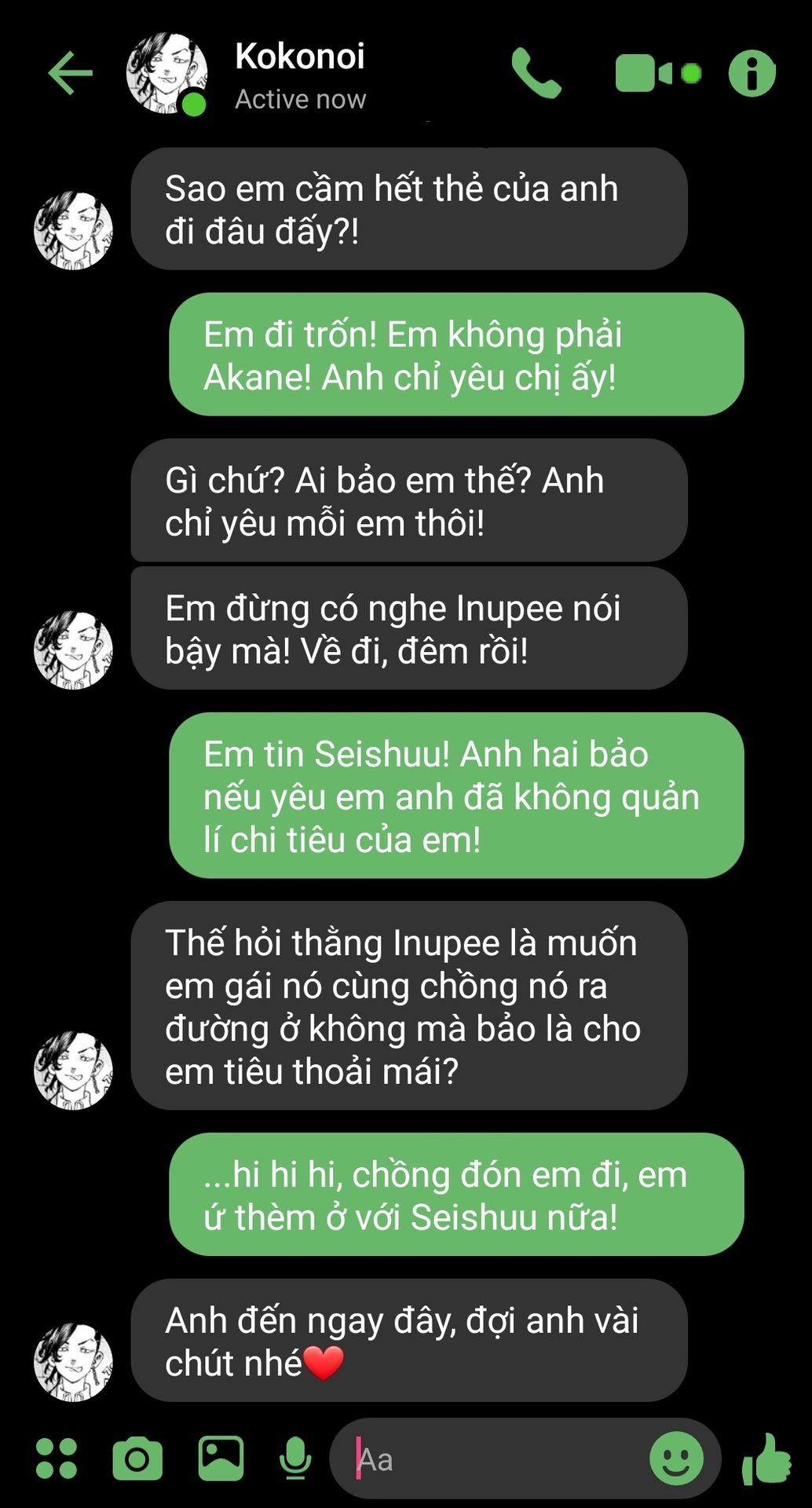This screenshot has height=1508, width=812.
Task: Open the camera to take photo
Action: 137,1459
